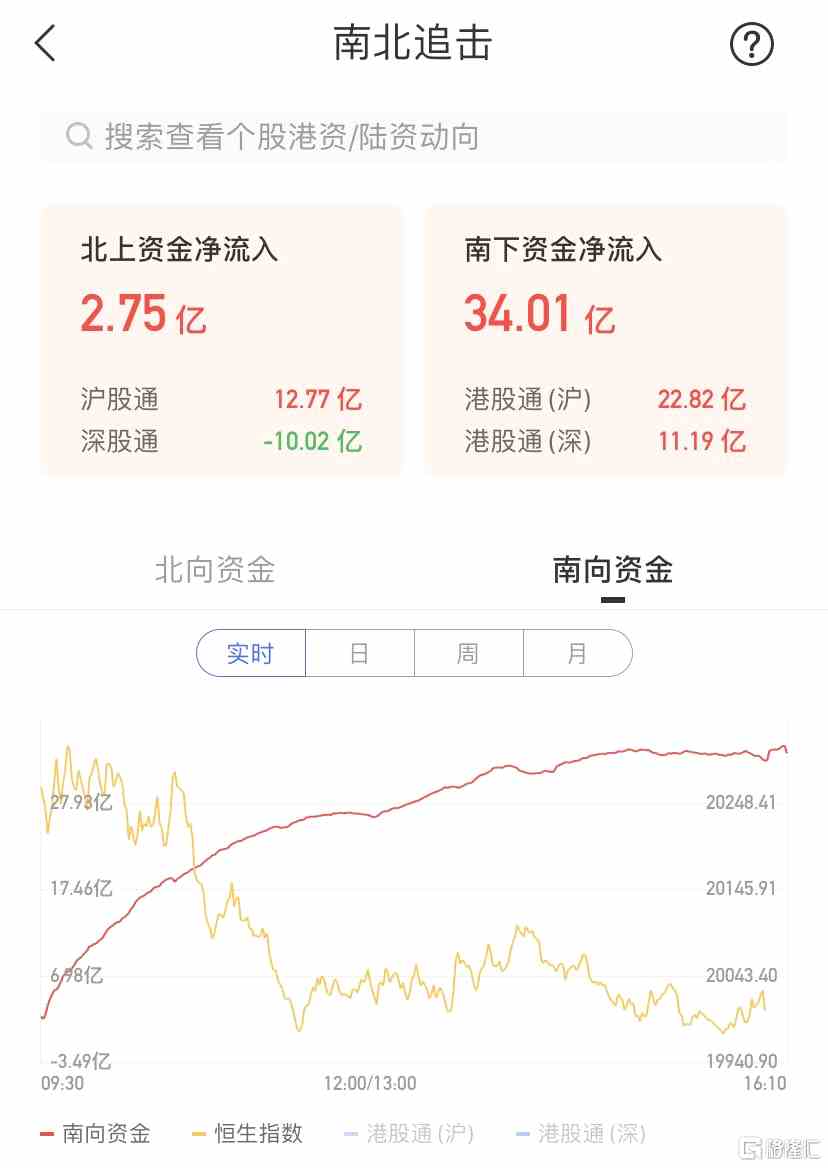Show the 港股通 (深) line
This screenshot has height=1168, width=828.
[x=581, y=1134]
